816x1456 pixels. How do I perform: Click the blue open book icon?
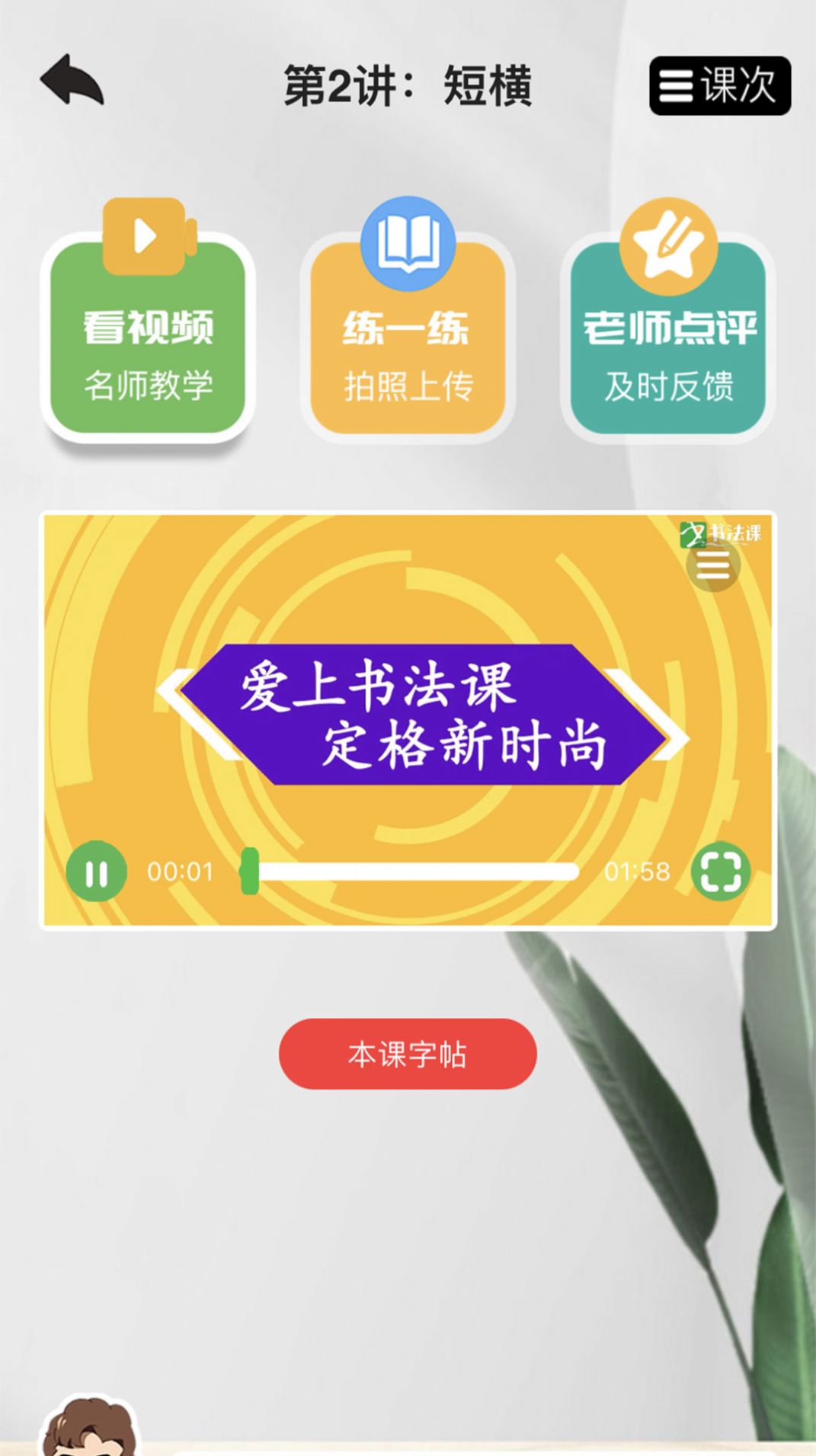(x=408, y=240)
